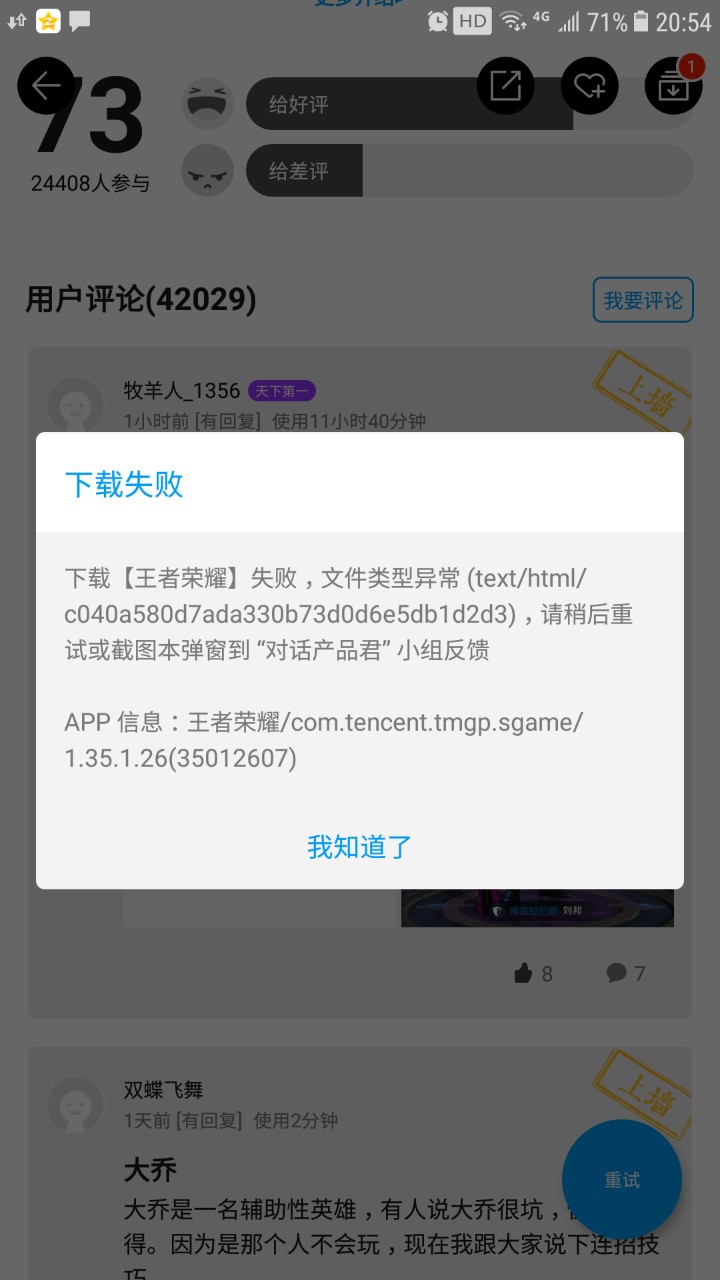Dismiss the dialog with 我知道了
Screen dimensions: 720x1280
click(x=360, y=847)
